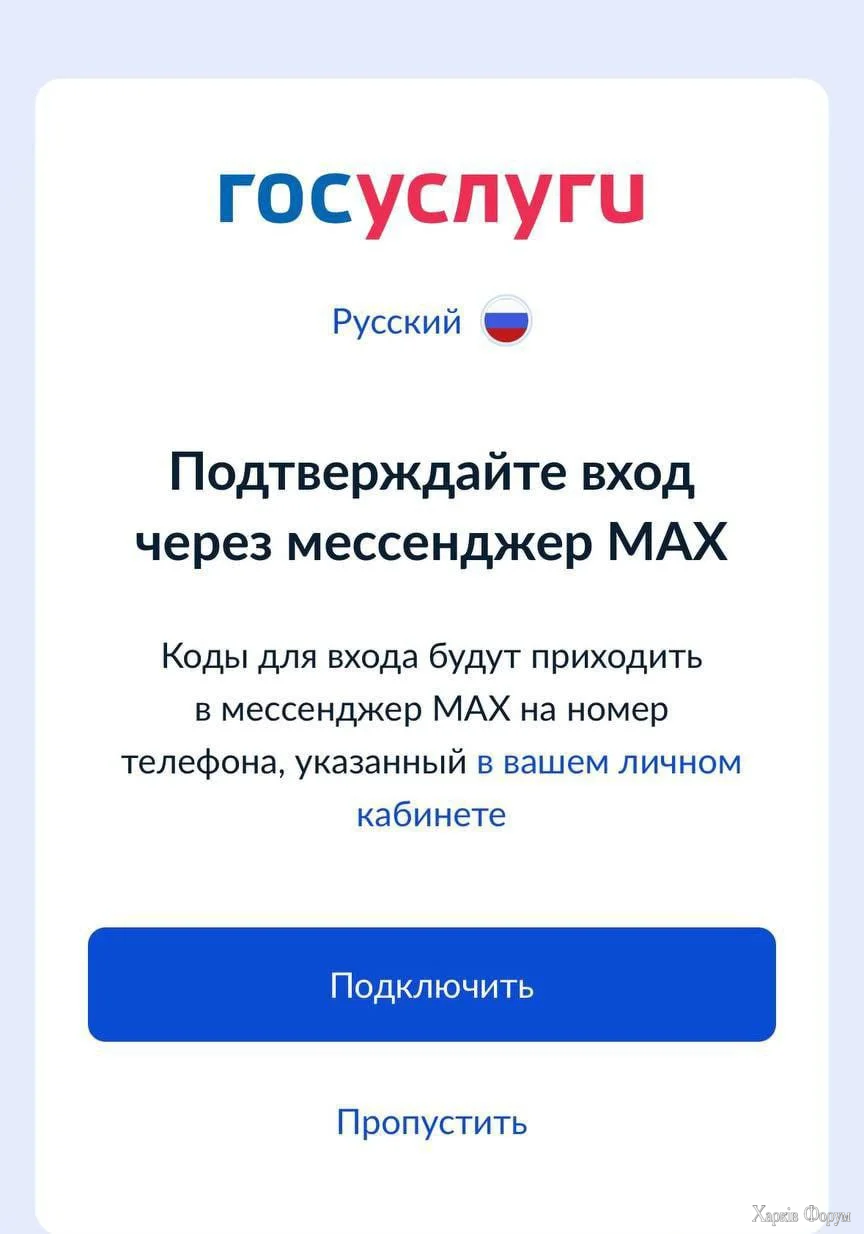This screenshot has height=1234, width=864.
Task: Open the в вашем личном кабинете link
Action: click(608, 763)
